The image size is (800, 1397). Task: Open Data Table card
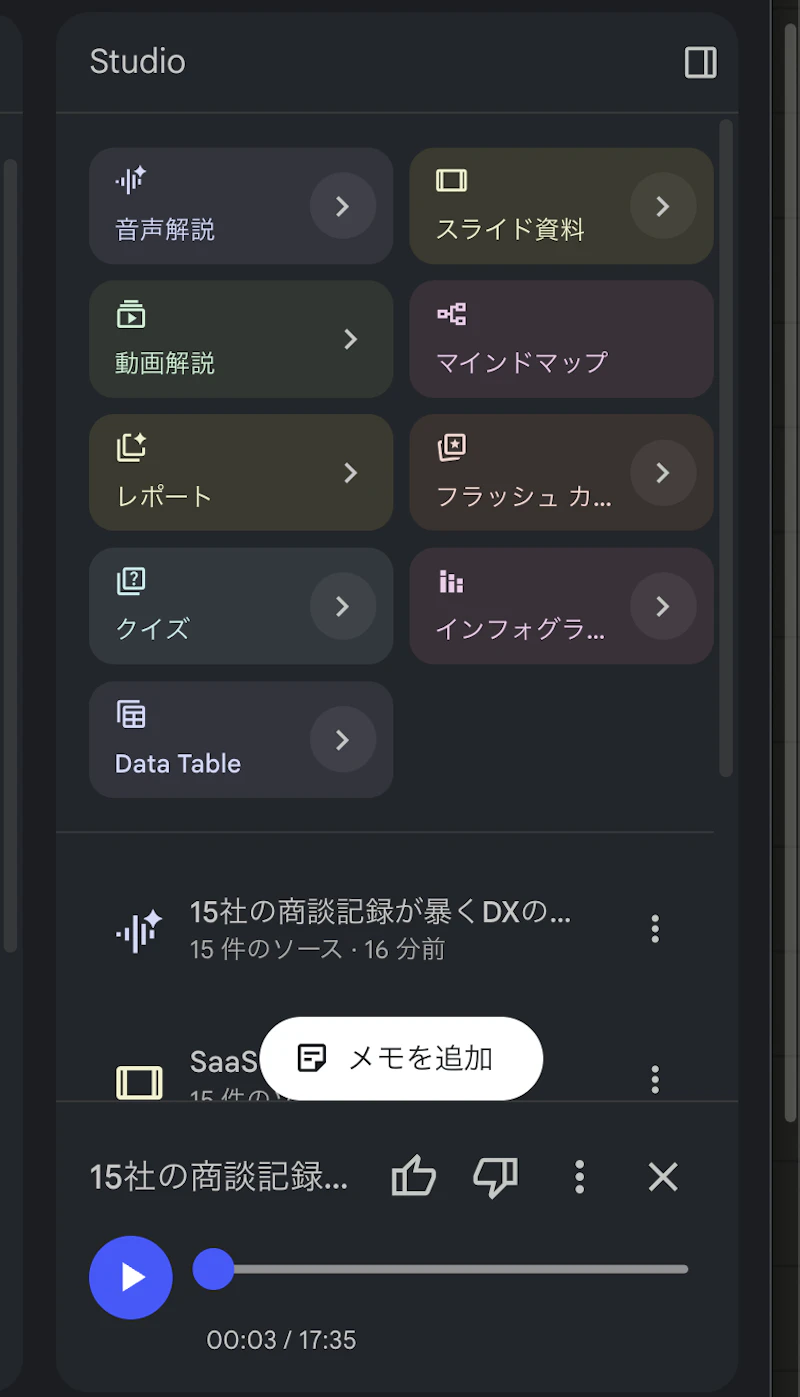pos(200,740)
